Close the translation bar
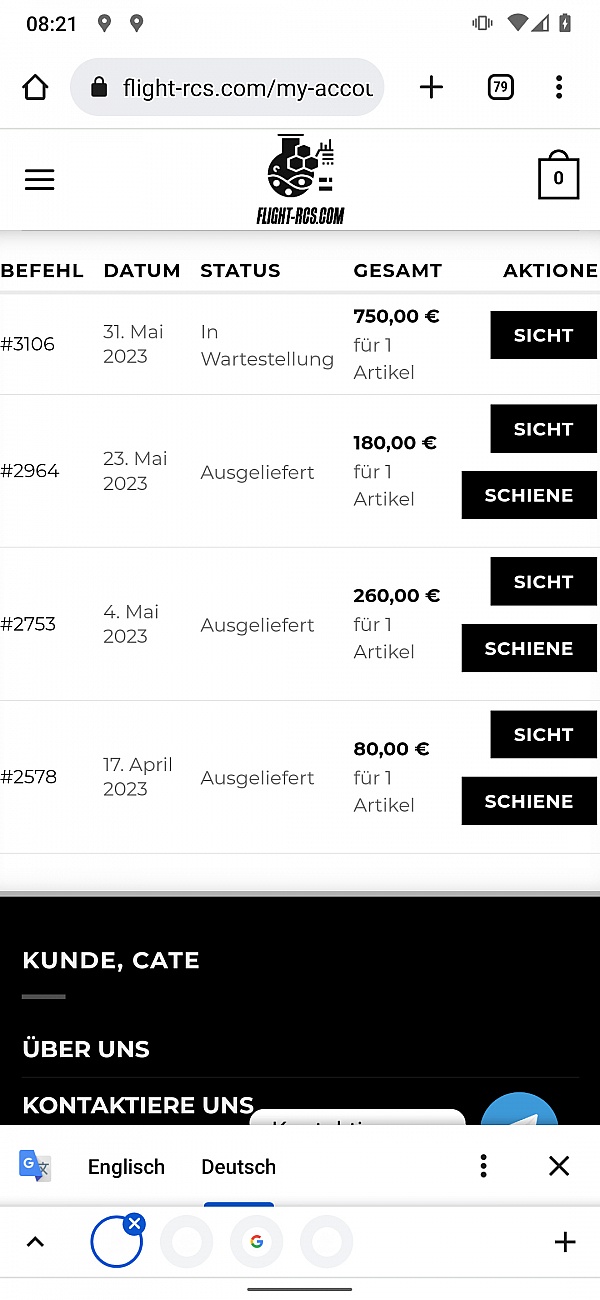Screen dimensions: 600x1300 (559, 1166)
